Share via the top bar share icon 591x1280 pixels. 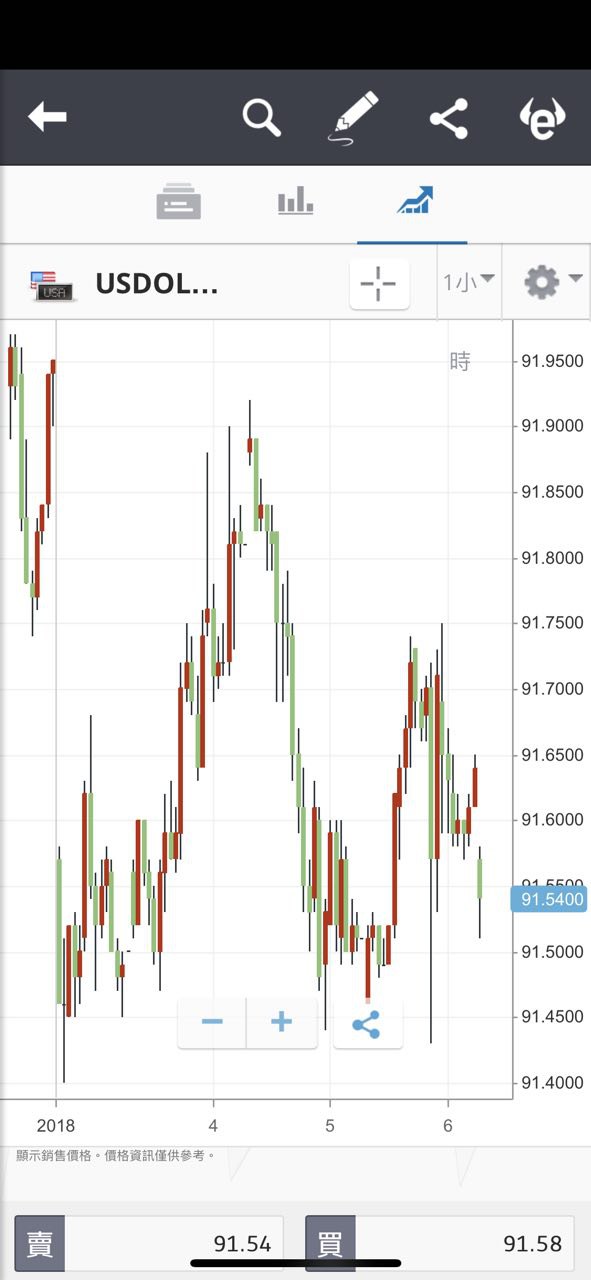pyautogui.click(x=449, y=119)
